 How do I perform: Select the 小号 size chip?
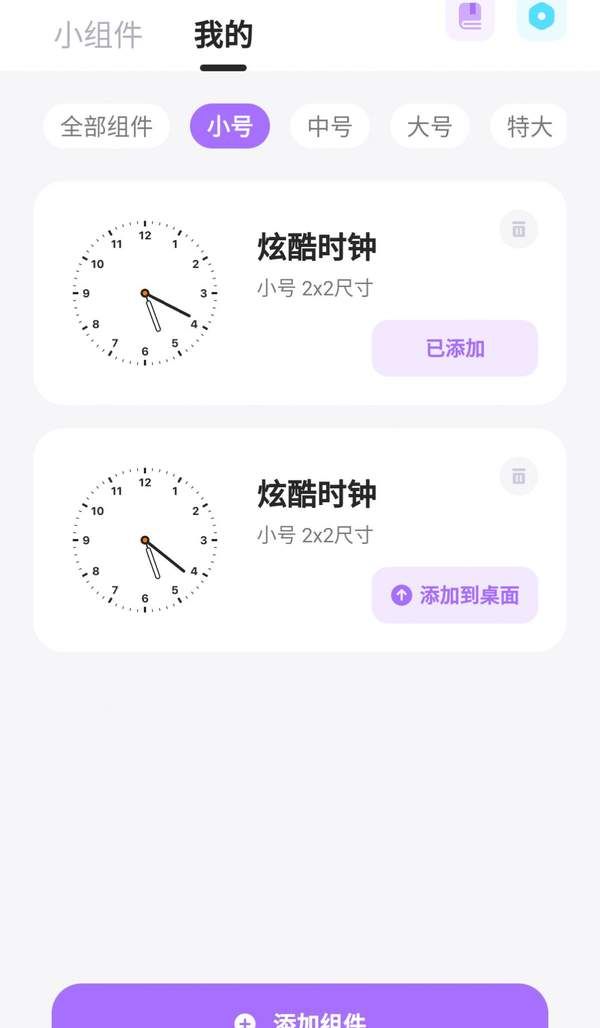(x=229, y=127)
